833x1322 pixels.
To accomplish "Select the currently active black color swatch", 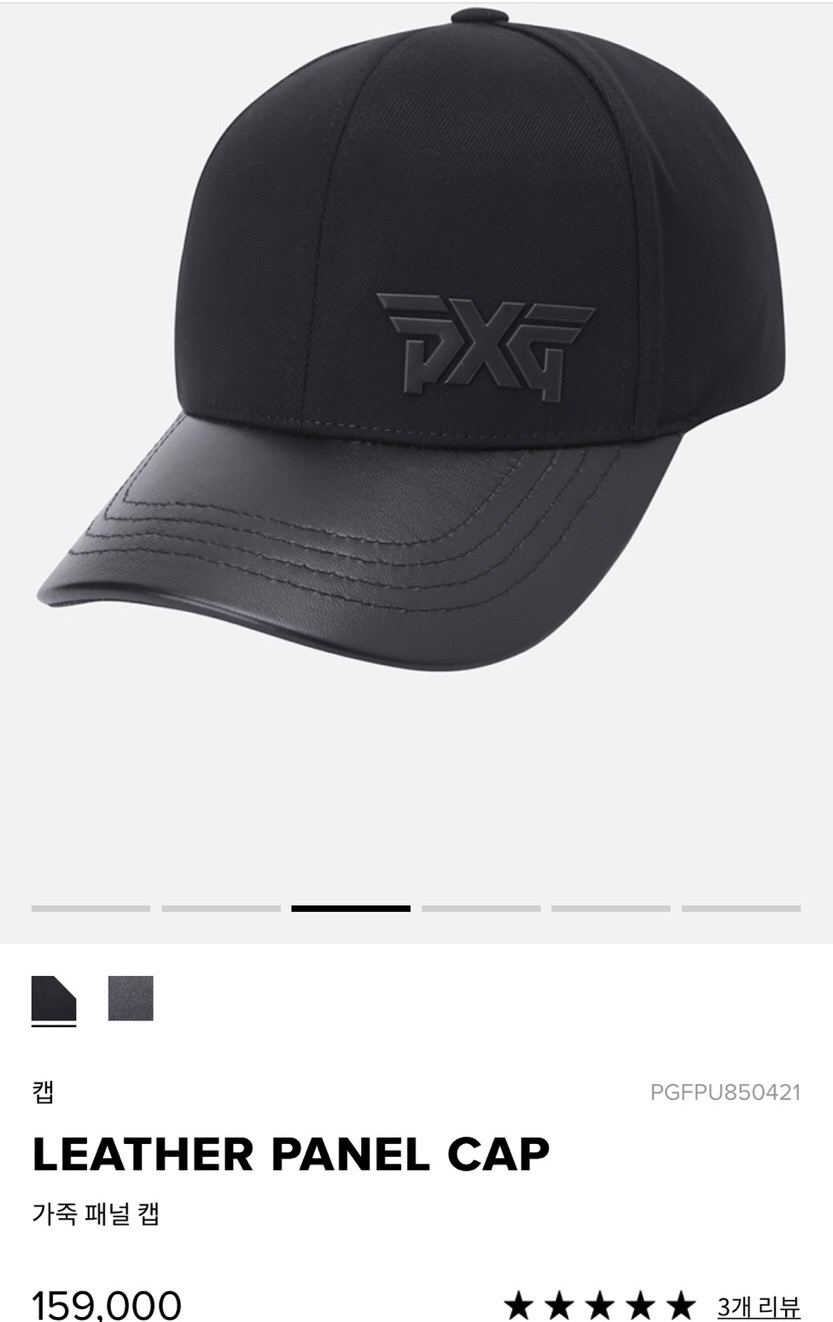I will pyautogui.click(x=52, y=998).
